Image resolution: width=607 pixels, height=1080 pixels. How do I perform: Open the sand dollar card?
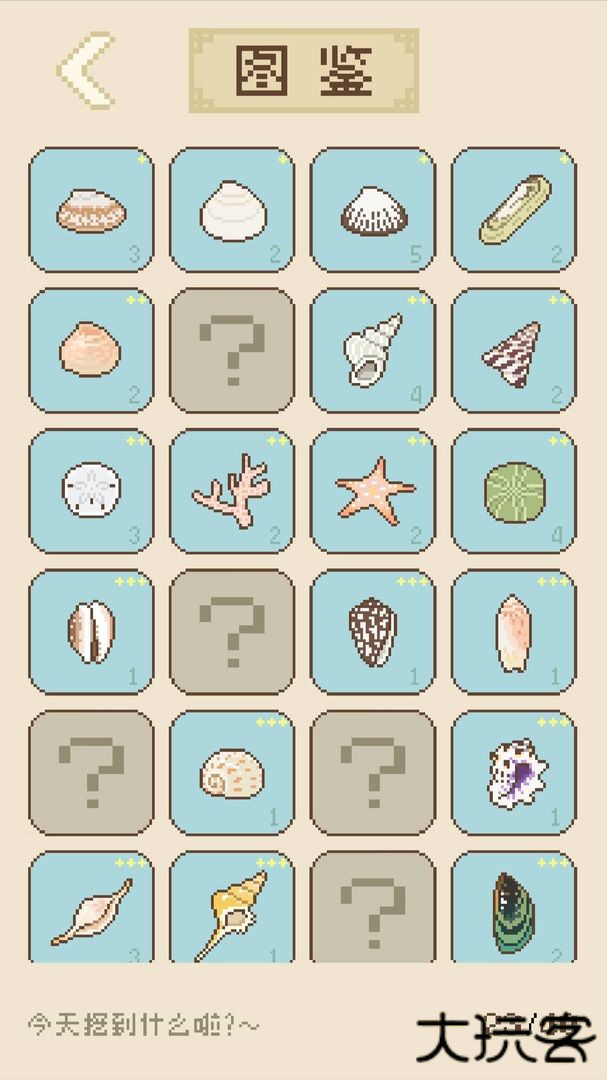coord(91,491)
